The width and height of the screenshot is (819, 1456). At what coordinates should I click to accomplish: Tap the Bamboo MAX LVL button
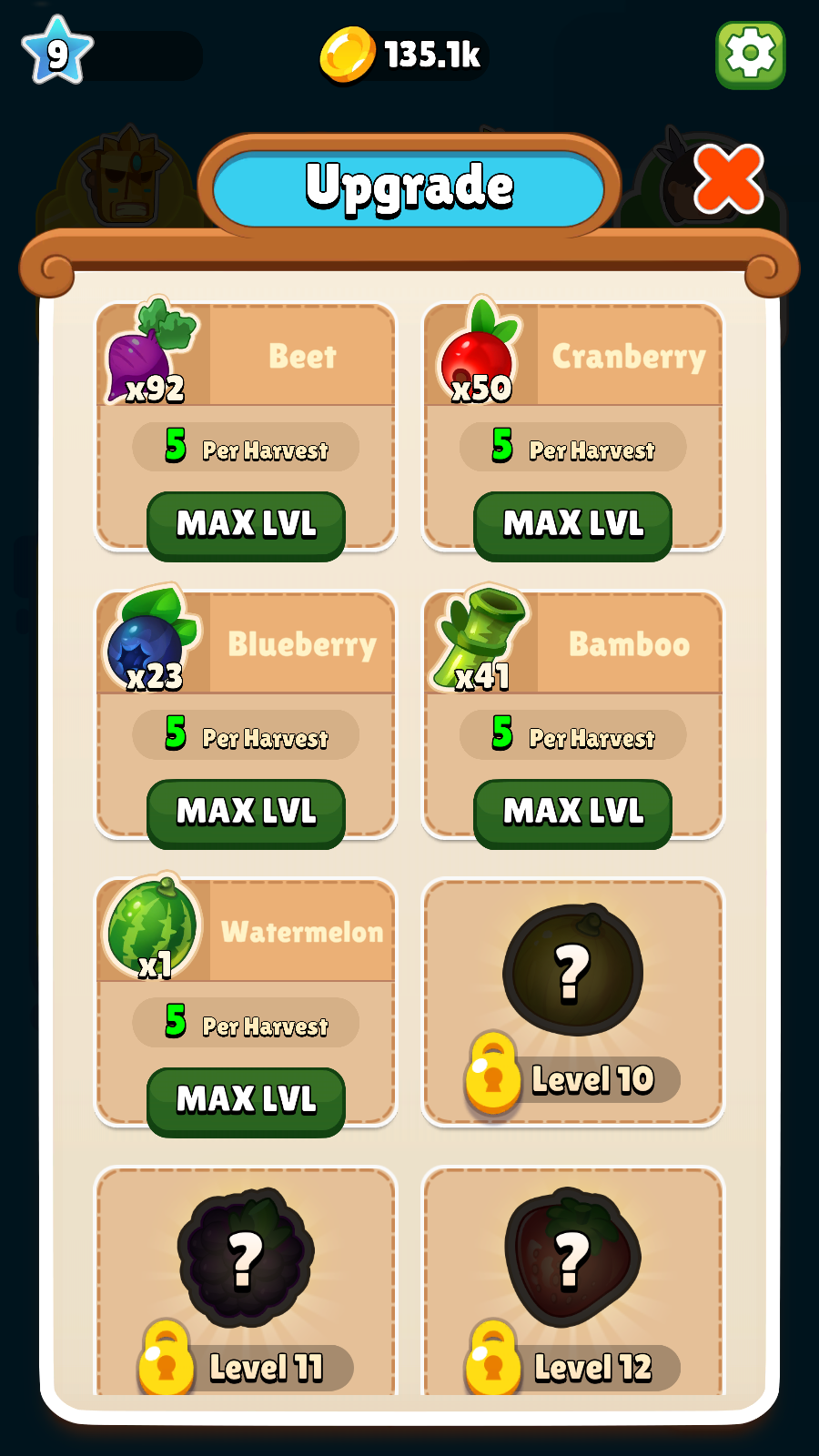click(572, 813)
